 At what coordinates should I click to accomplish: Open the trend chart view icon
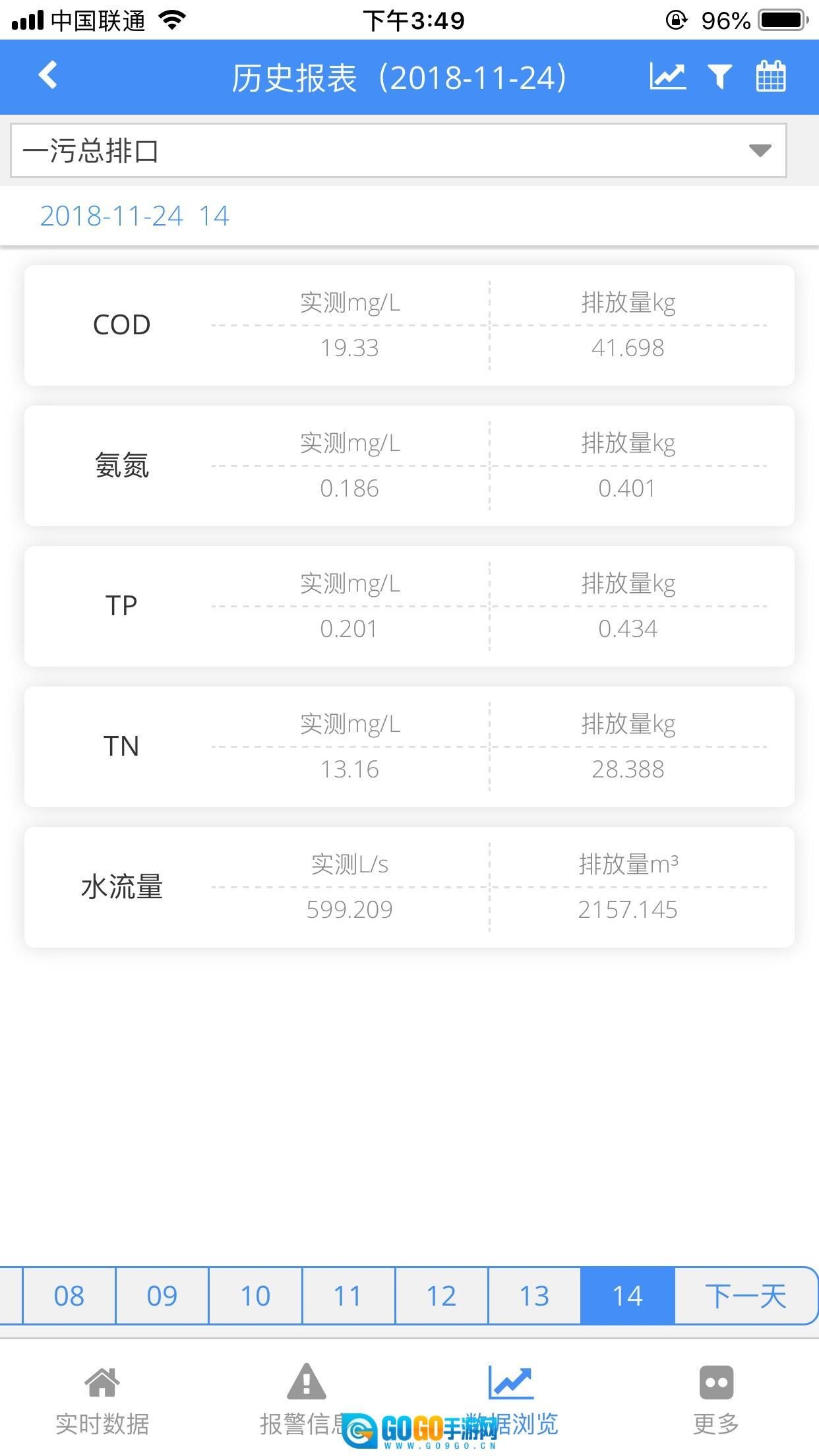tap(667, 76)
